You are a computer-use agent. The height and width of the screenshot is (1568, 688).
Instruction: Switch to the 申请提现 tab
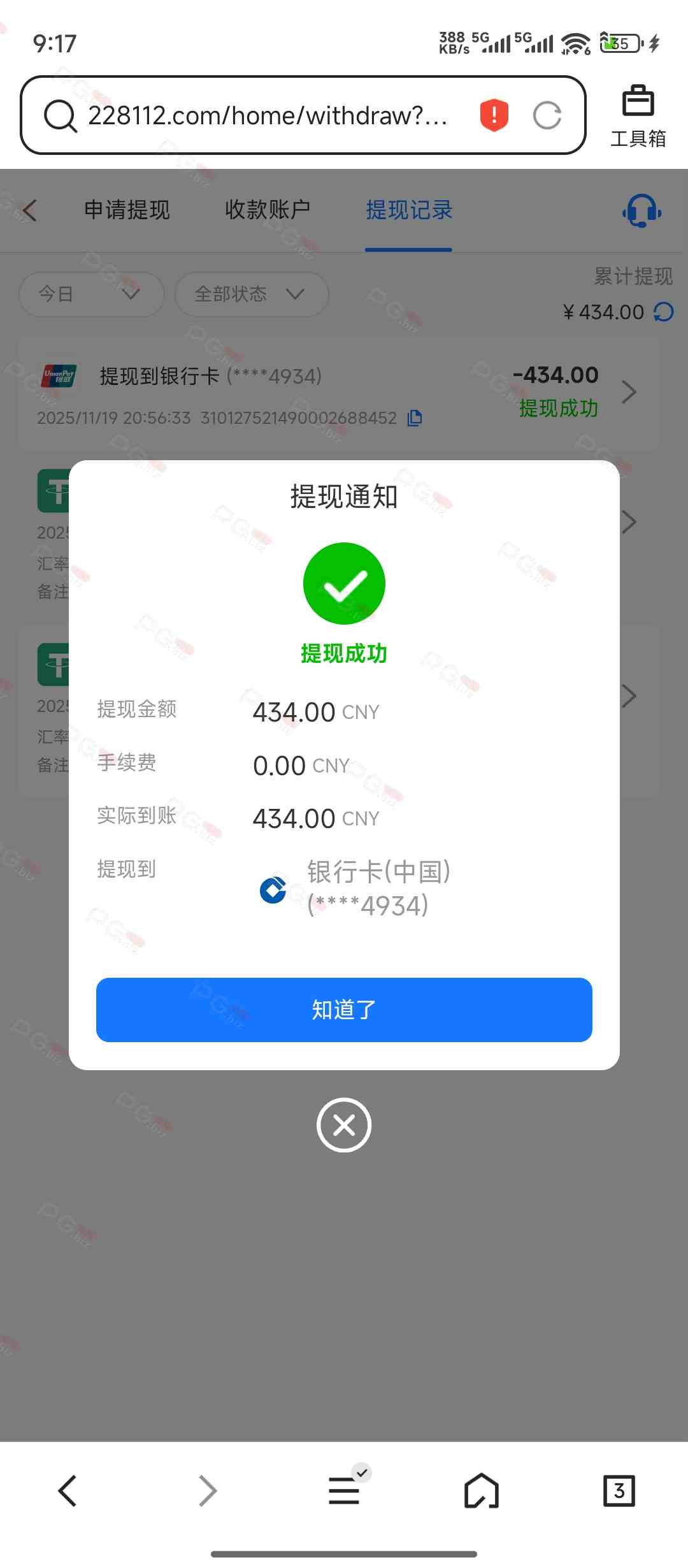click(127, 210)
